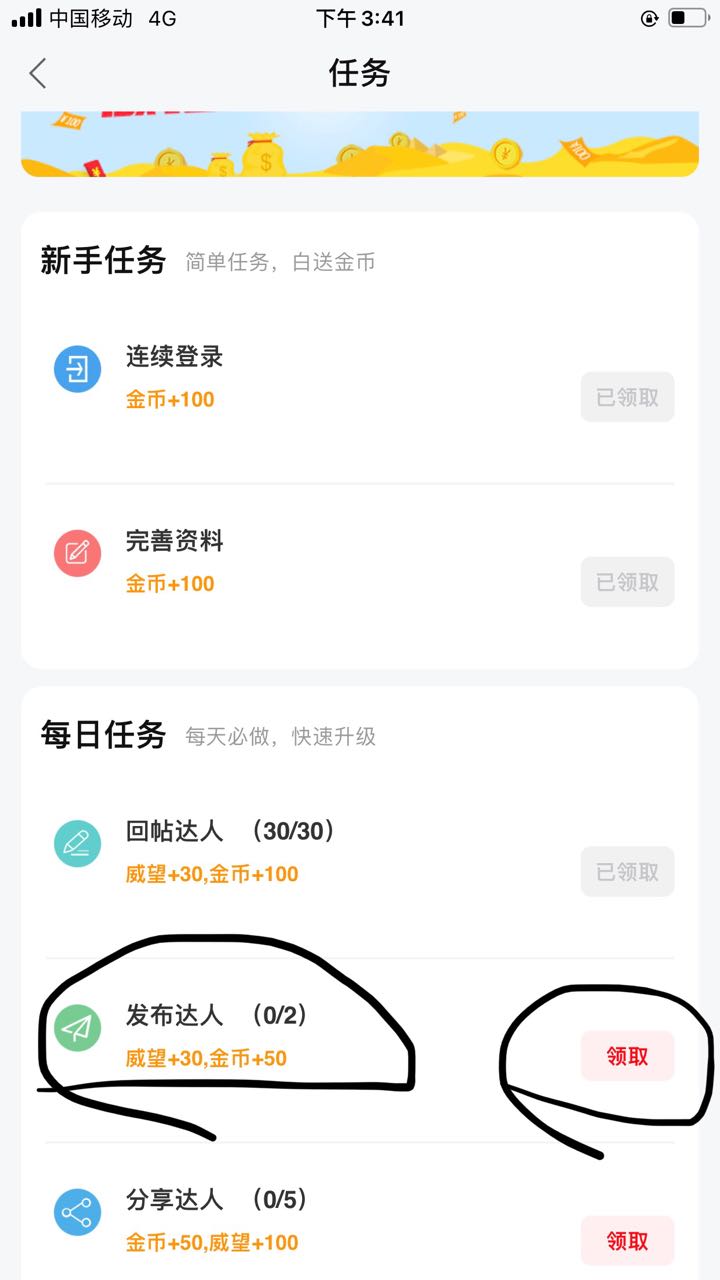Tap 领取 for the 分享达人 task
This screenshot has height=1280, width=720.
(628, 1241)
